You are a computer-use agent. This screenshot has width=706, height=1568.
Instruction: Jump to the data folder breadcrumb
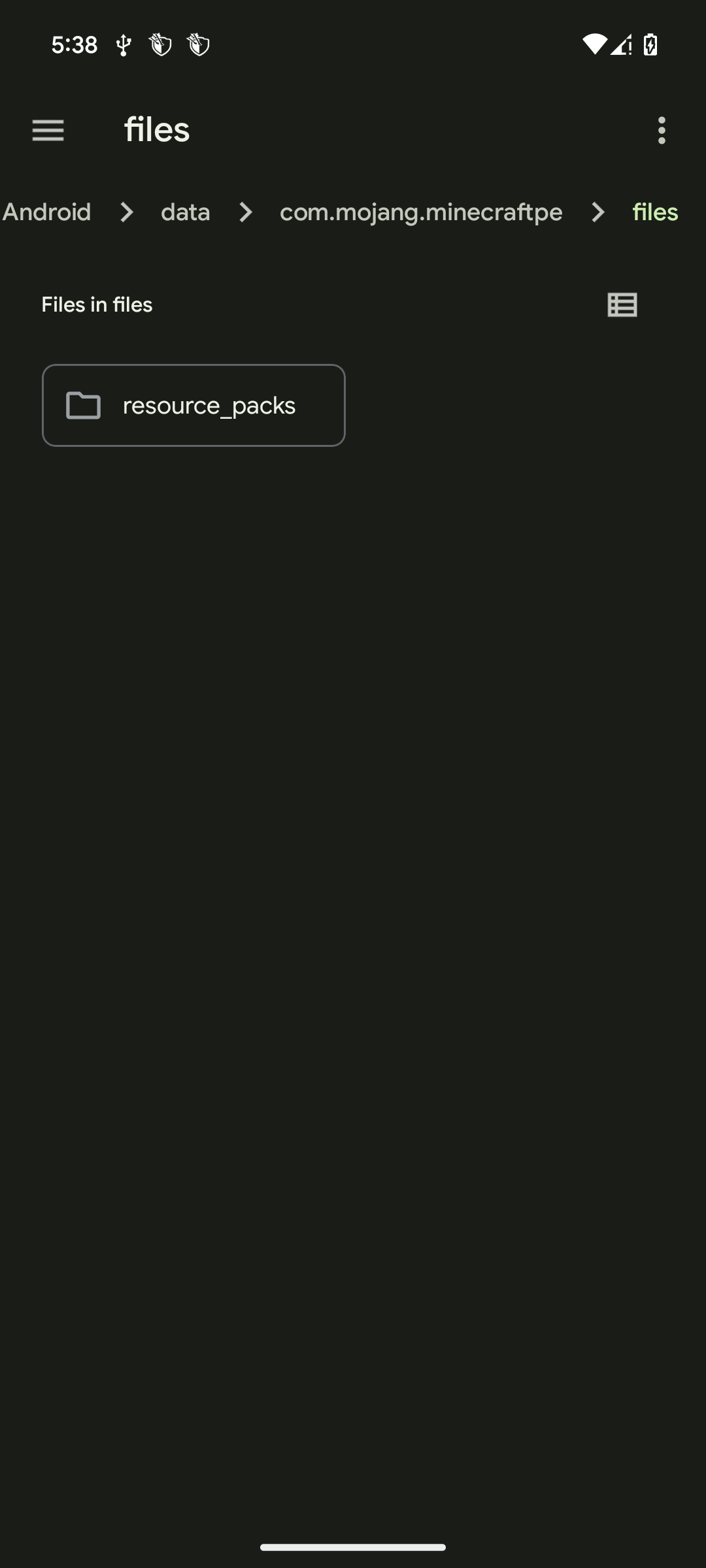185,212
